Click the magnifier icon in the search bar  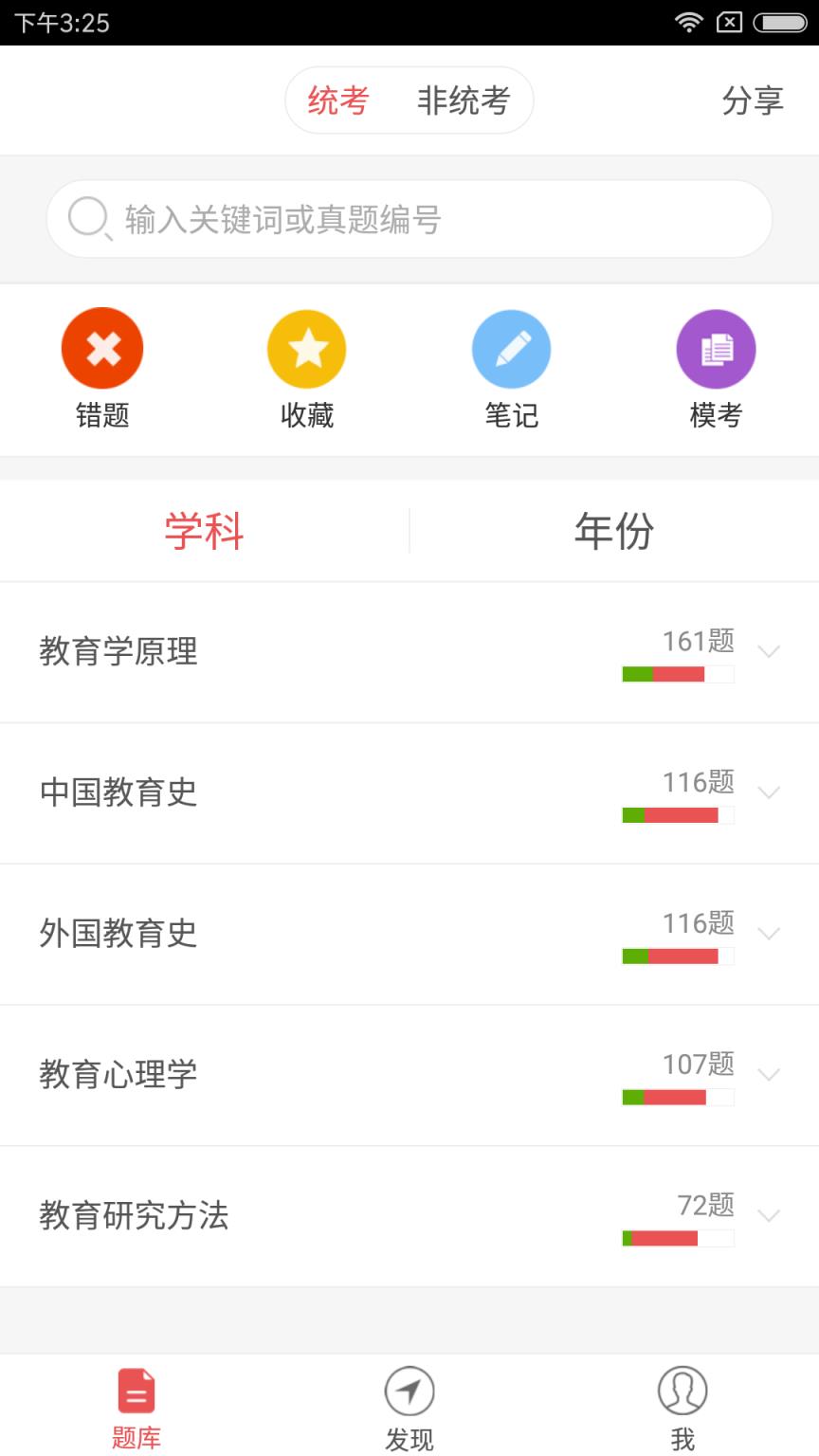[87, 218]
